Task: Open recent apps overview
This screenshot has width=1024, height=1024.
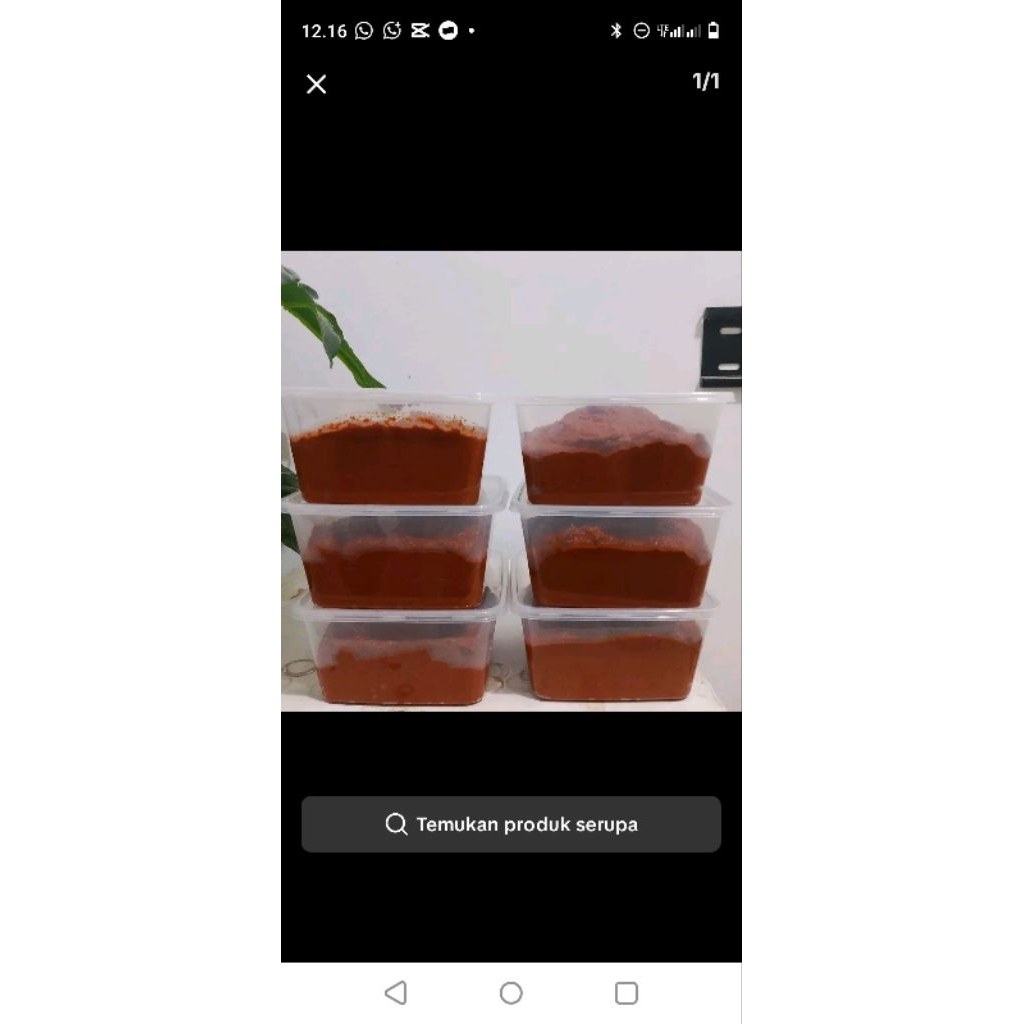Action: [626, 992]
